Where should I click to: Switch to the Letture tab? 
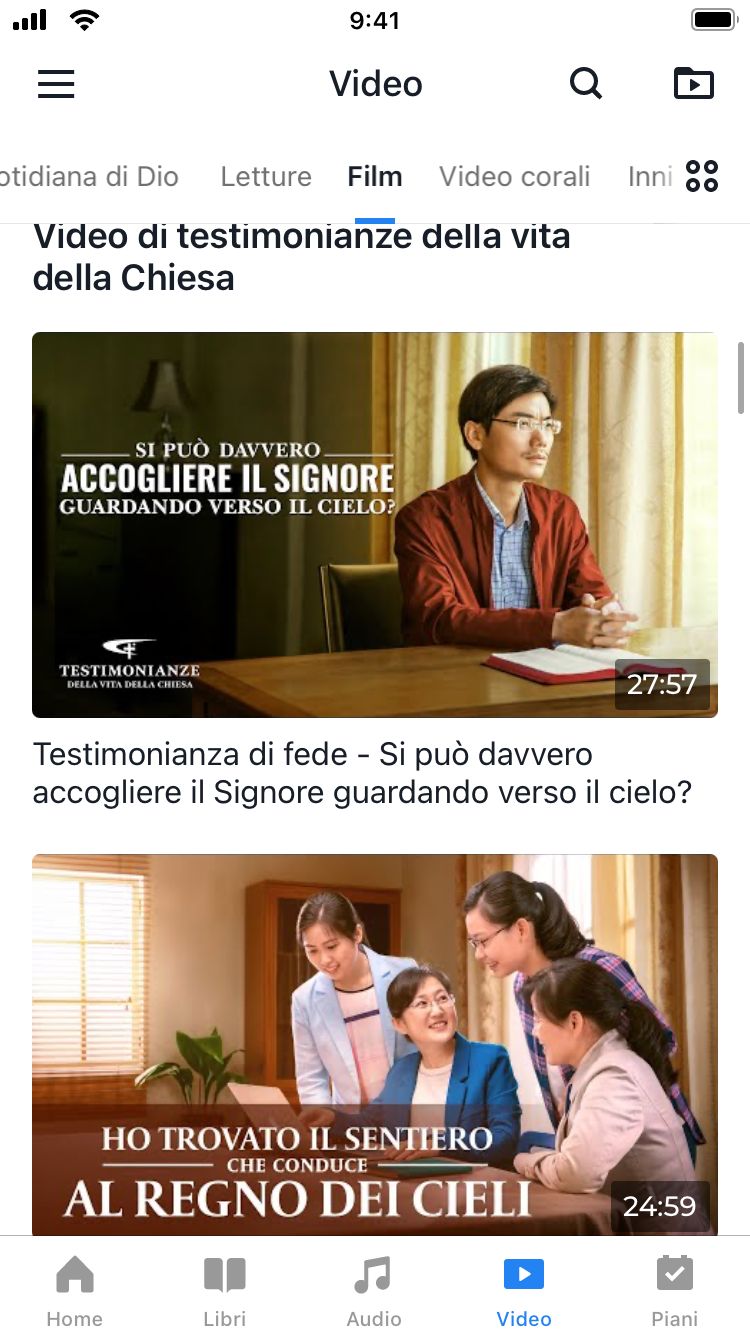[266, 177]
